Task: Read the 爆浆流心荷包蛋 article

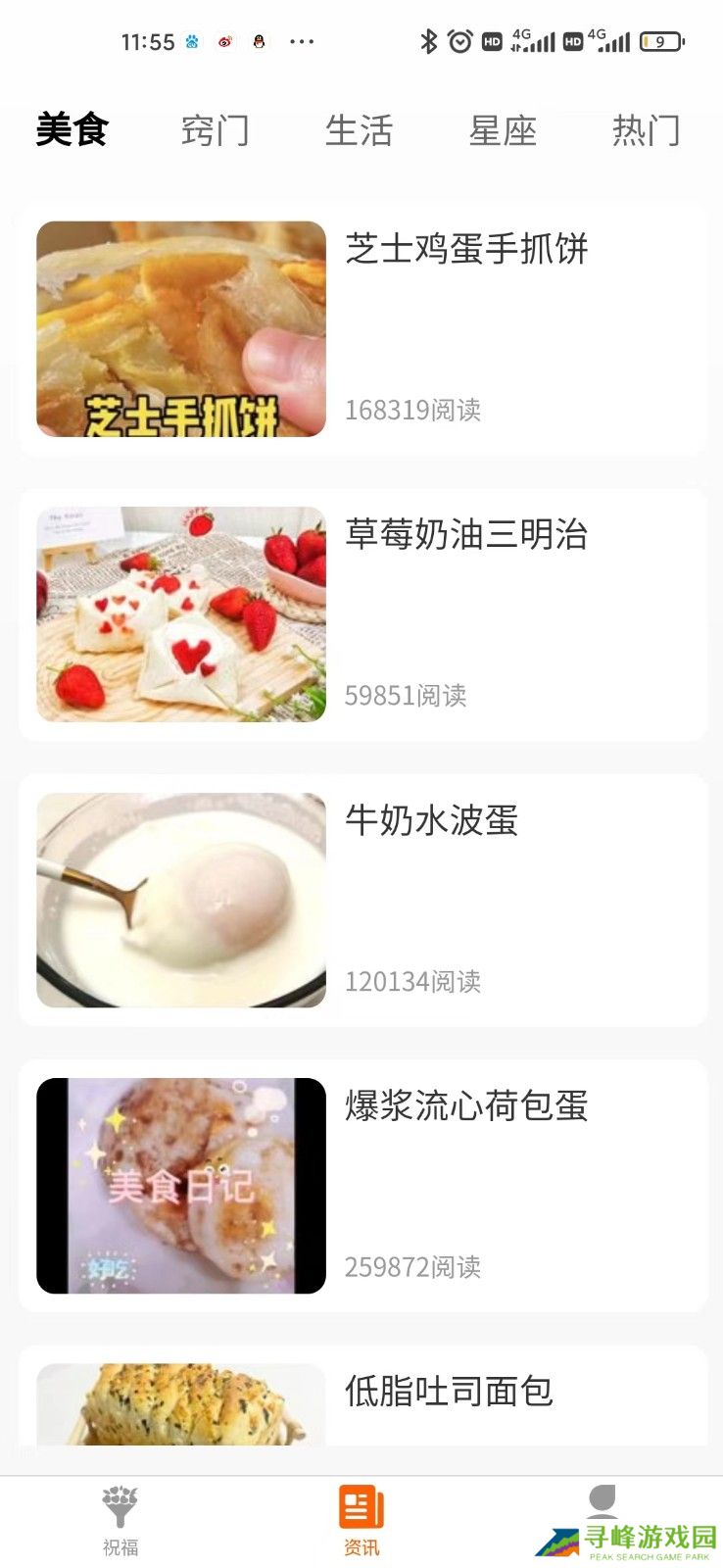Action: [x=362, y=1186]
